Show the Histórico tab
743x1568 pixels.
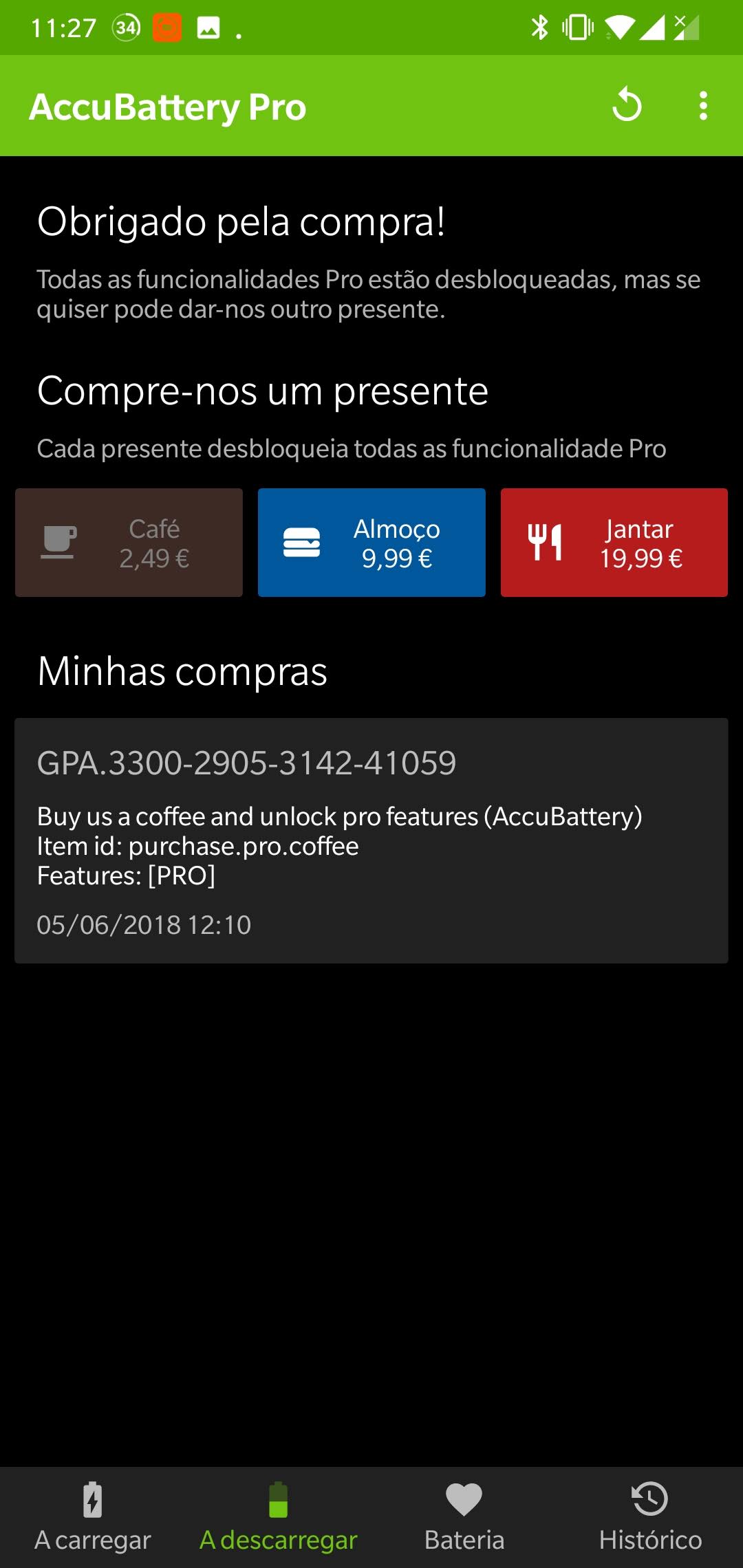click(650, 1517)
